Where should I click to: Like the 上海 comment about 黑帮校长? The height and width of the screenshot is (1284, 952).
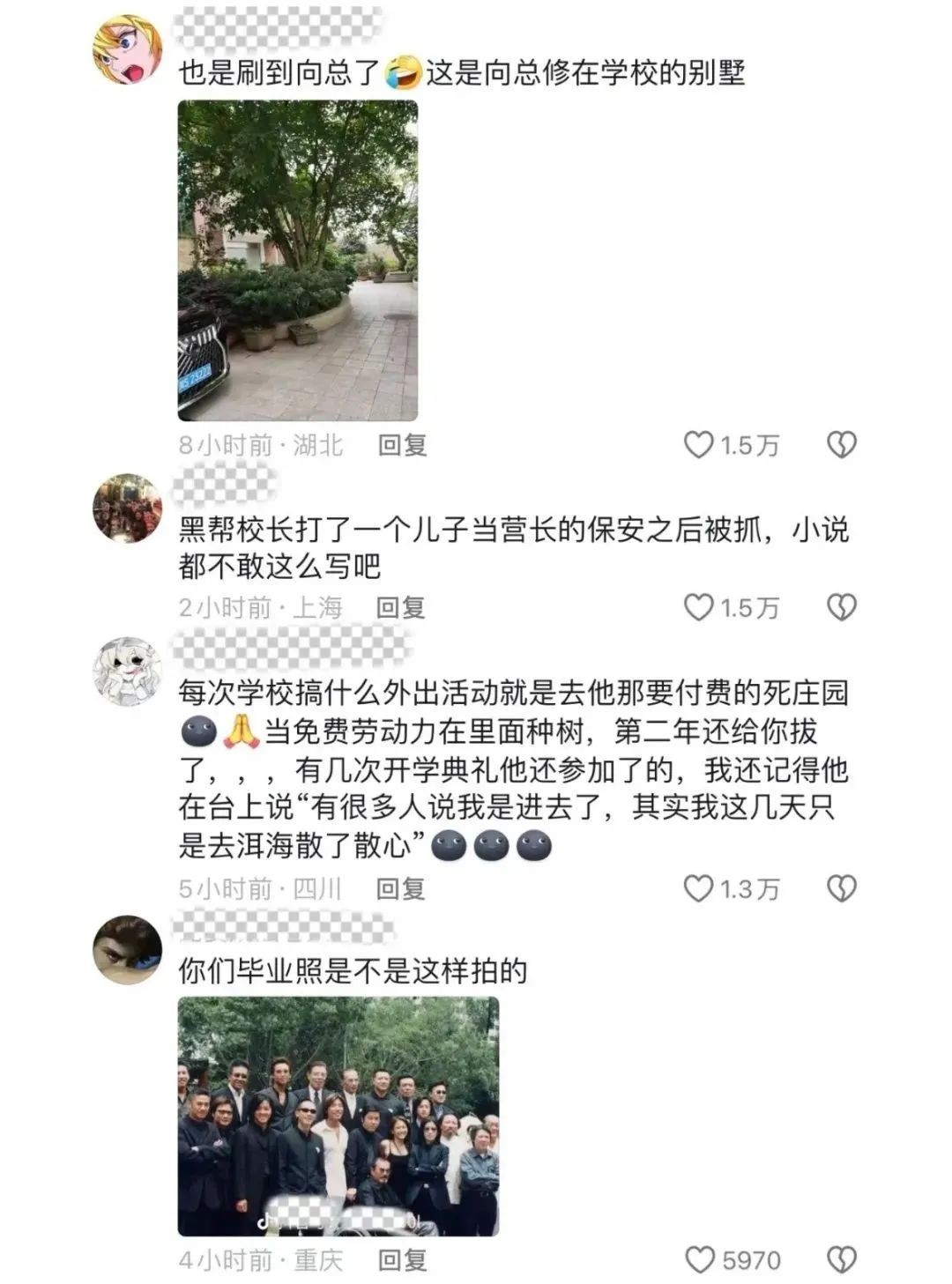pos(698,607)
